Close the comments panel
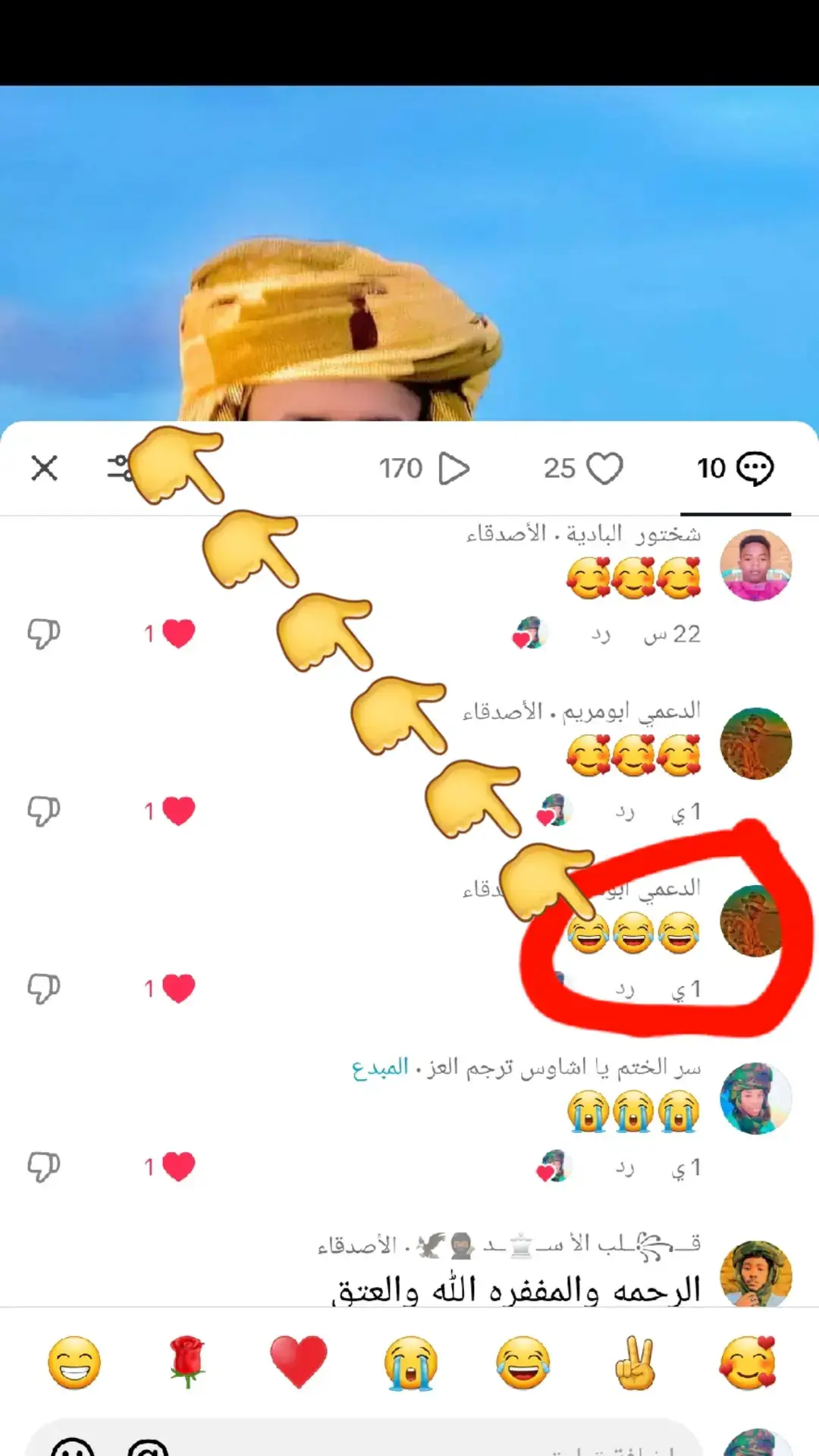The width and height of the screenshot is (819, 1456). pyautogui.click(x=44, y=468)
